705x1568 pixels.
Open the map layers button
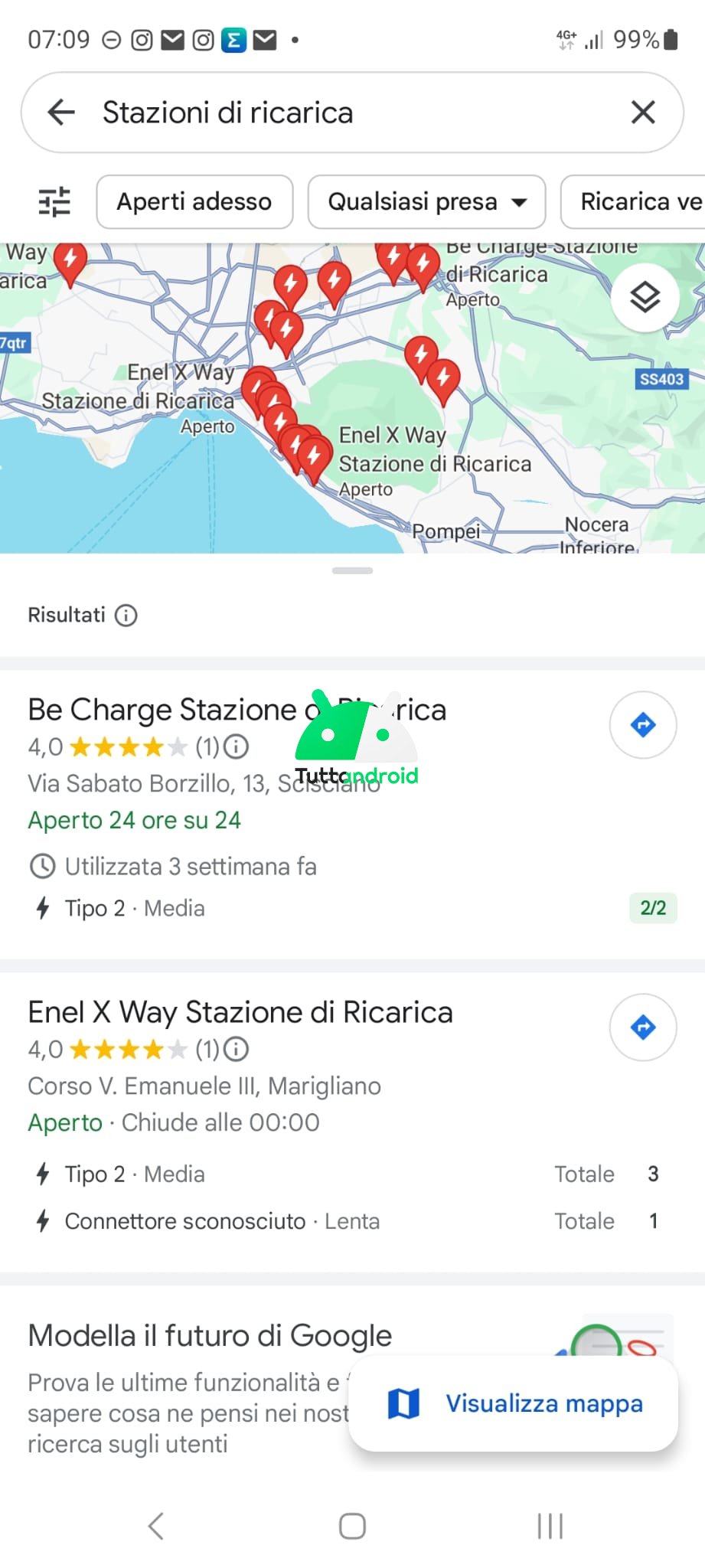click(x=645, y=298)
